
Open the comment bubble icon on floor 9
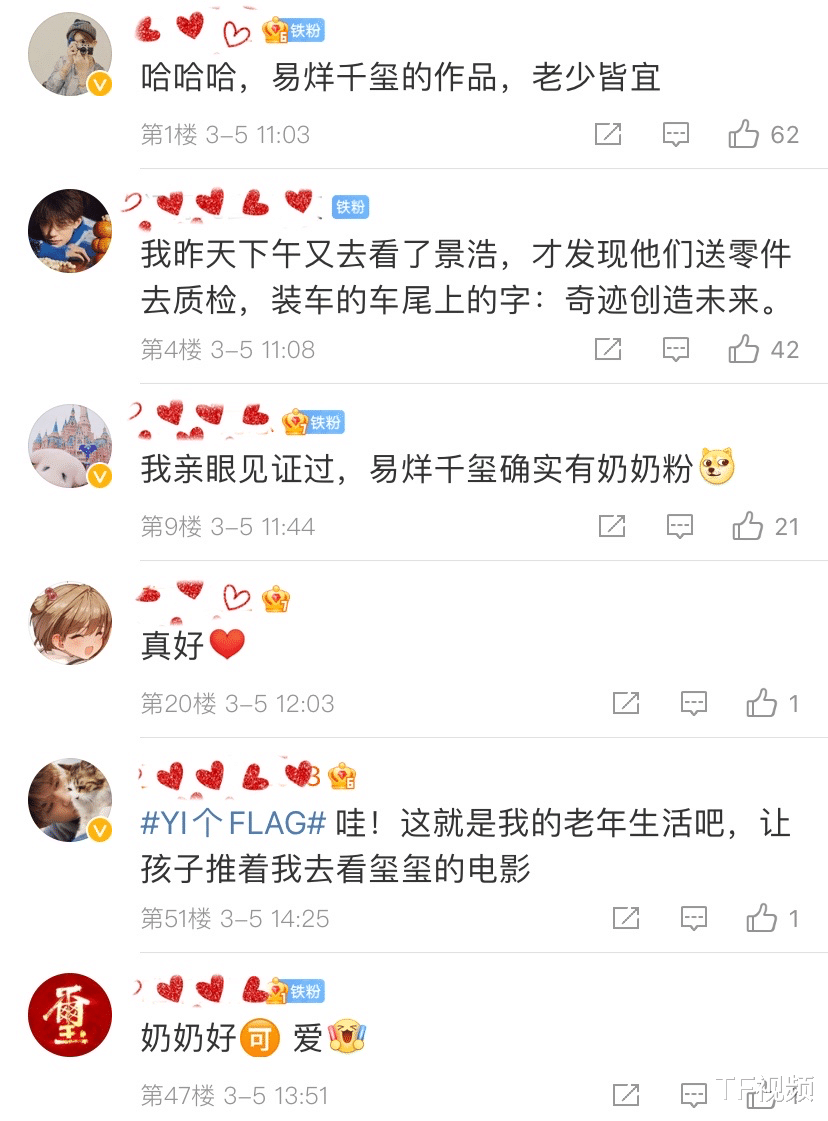679,527
